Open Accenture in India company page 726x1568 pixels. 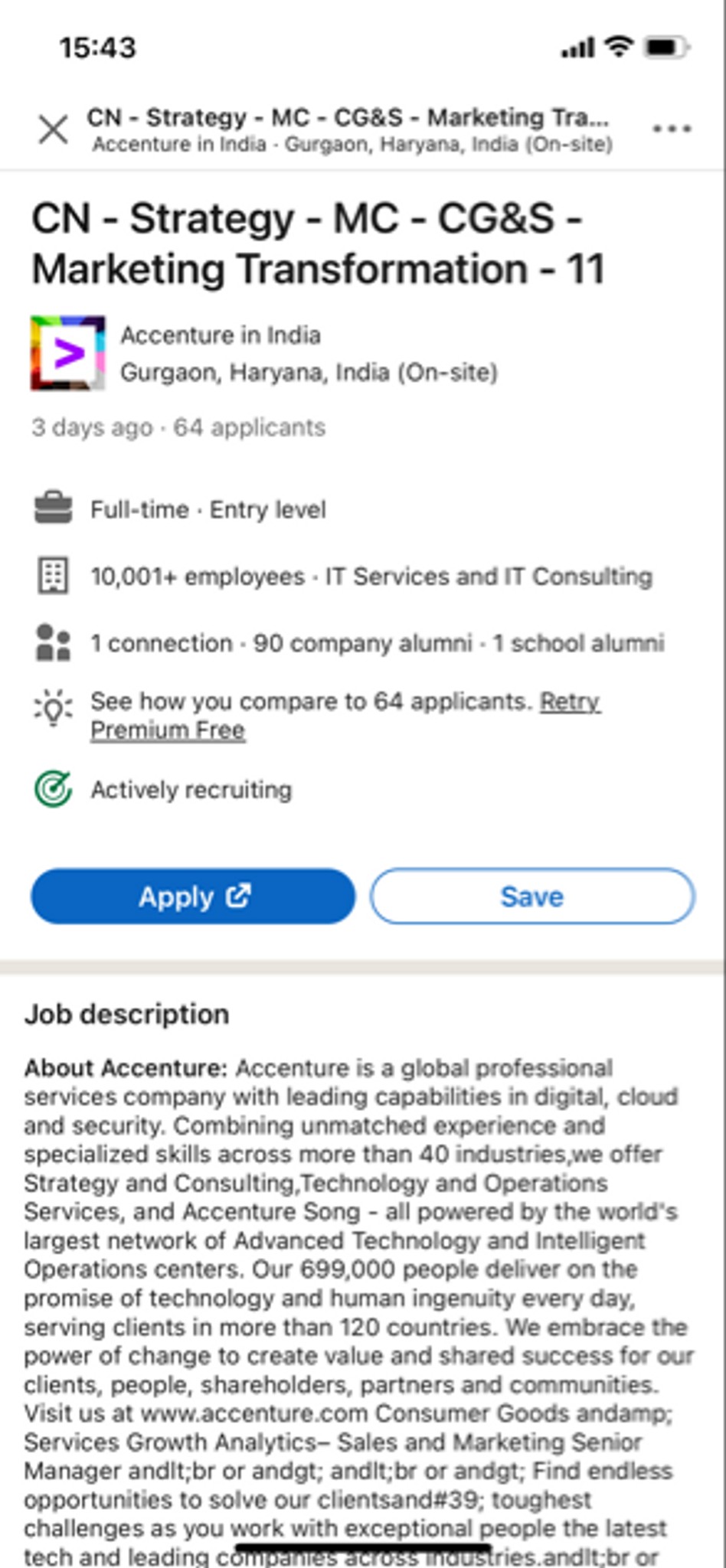tap(221, 335)
